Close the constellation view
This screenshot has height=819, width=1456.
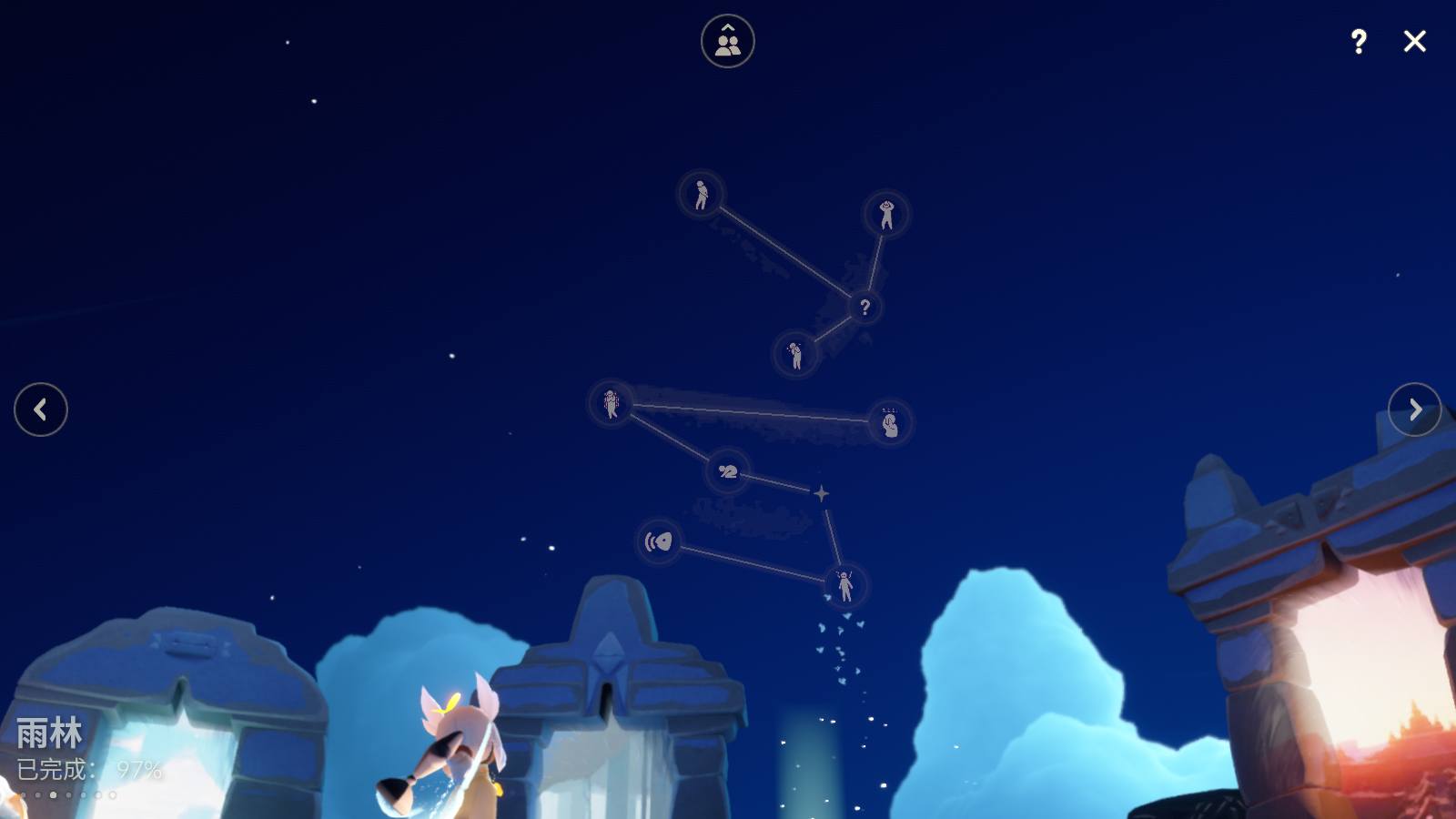[1414, 41]
